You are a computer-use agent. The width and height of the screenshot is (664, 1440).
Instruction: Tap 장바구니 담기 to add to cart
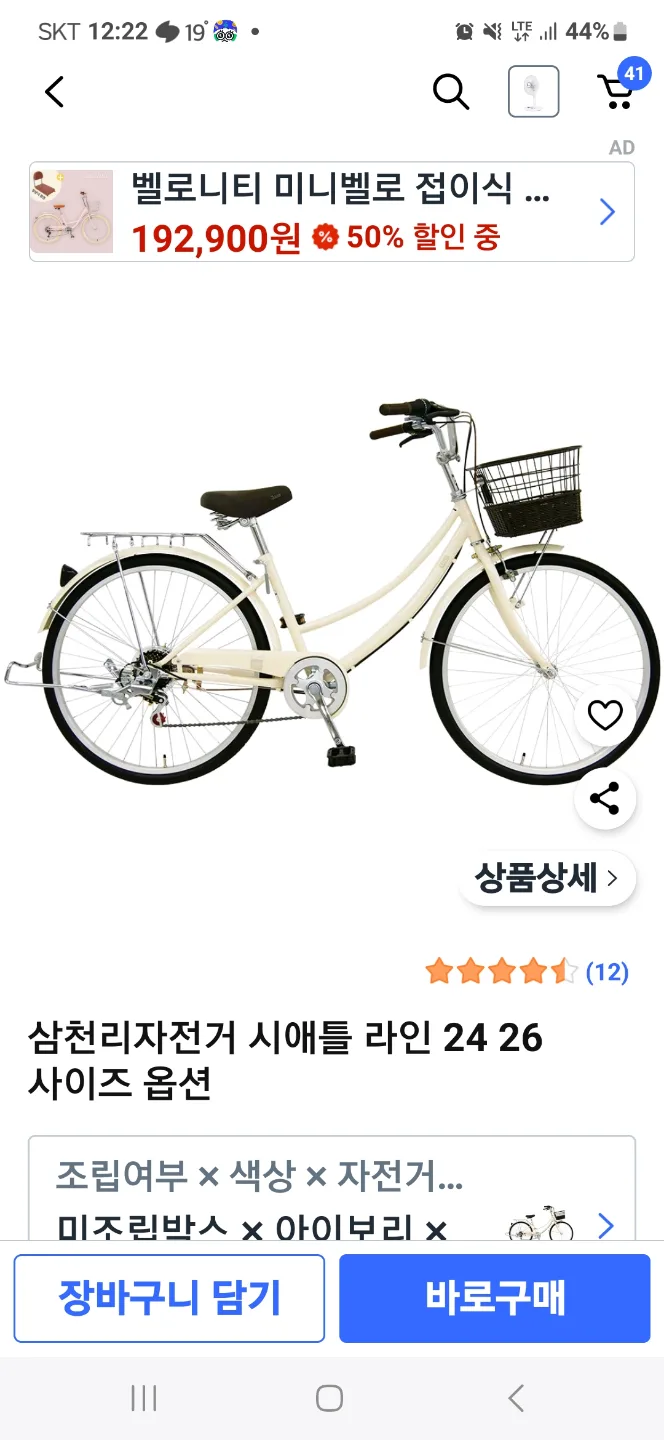[169, 1298]
